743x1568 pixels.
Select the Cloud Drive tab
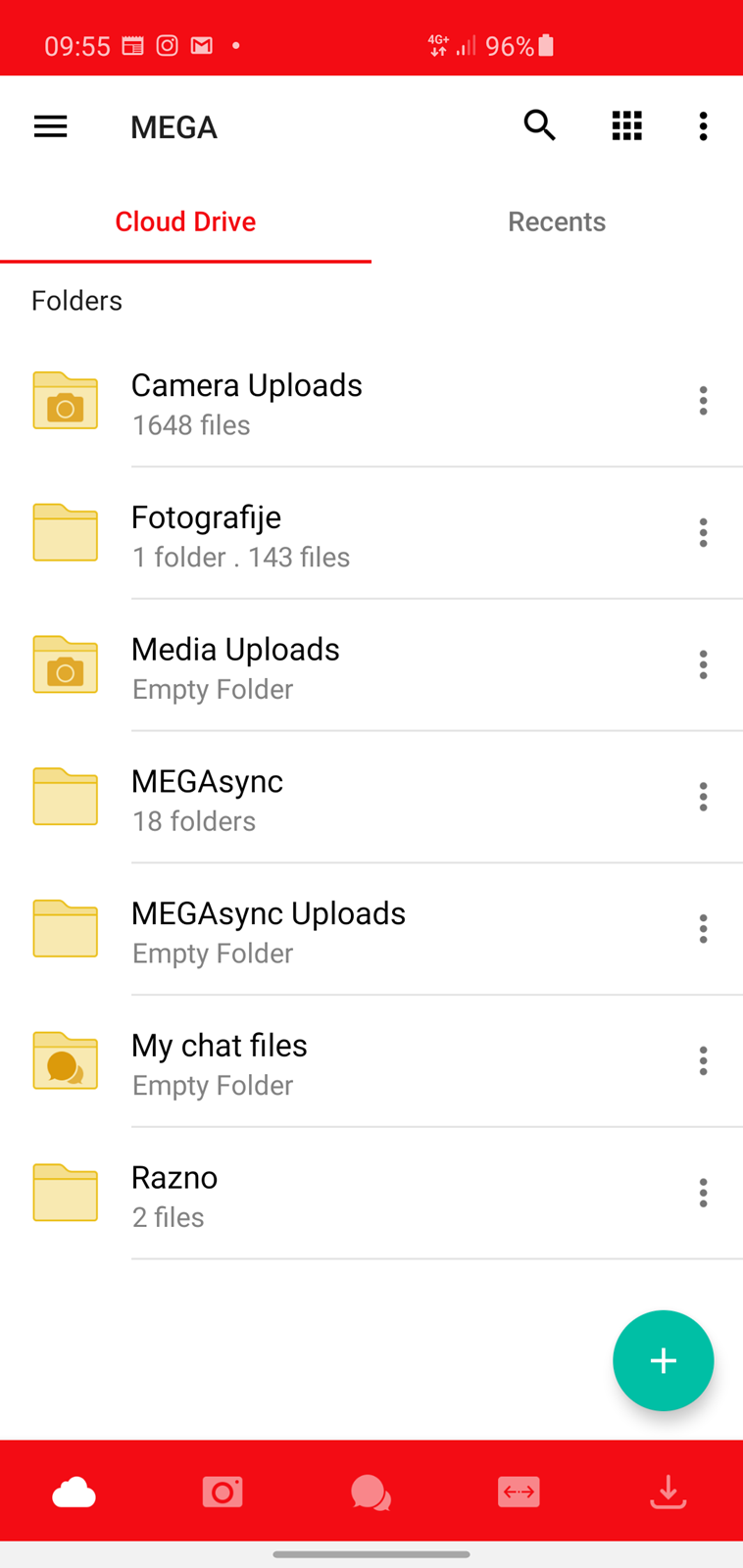(x=185, y=221)
